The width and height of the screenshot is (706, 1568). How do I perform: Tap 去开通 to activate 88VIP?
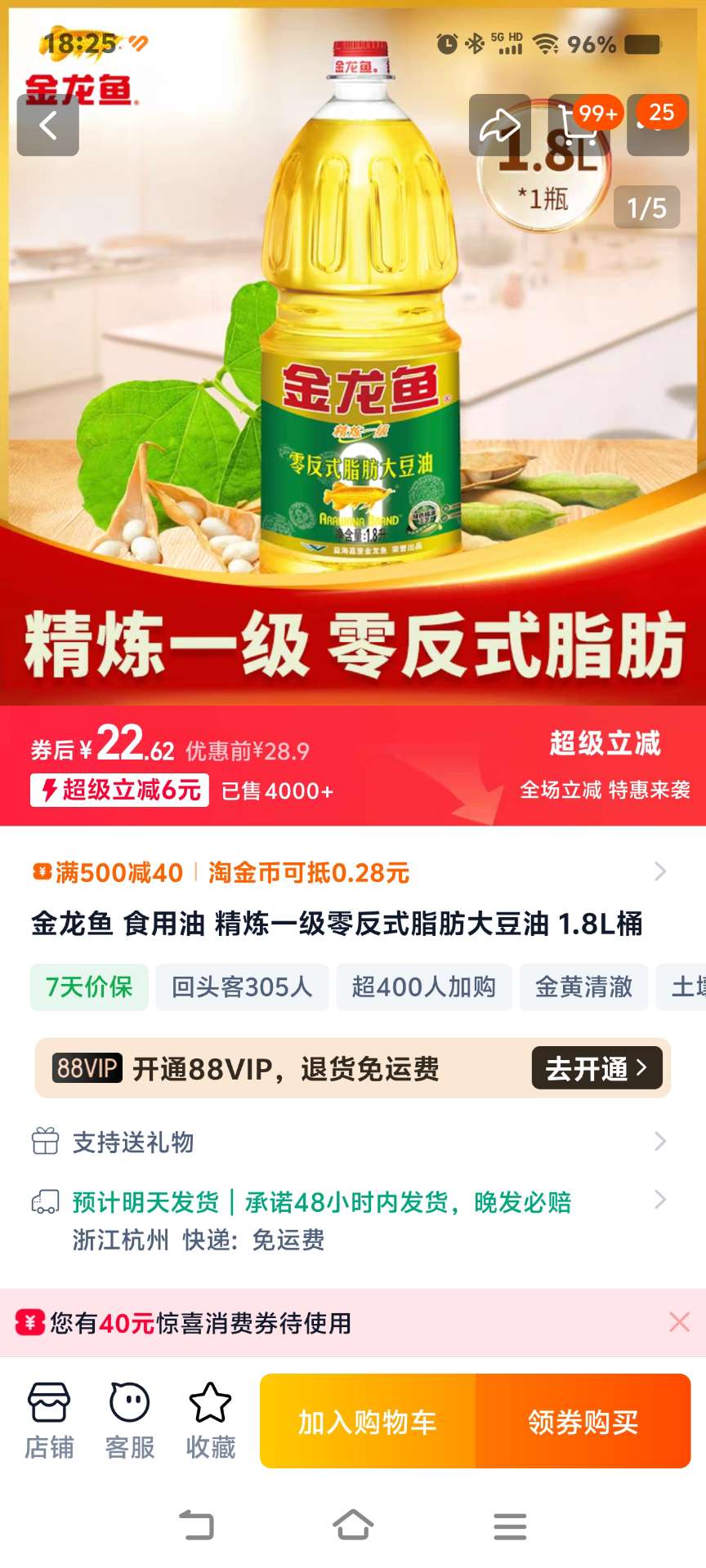tap(597, 1067)
